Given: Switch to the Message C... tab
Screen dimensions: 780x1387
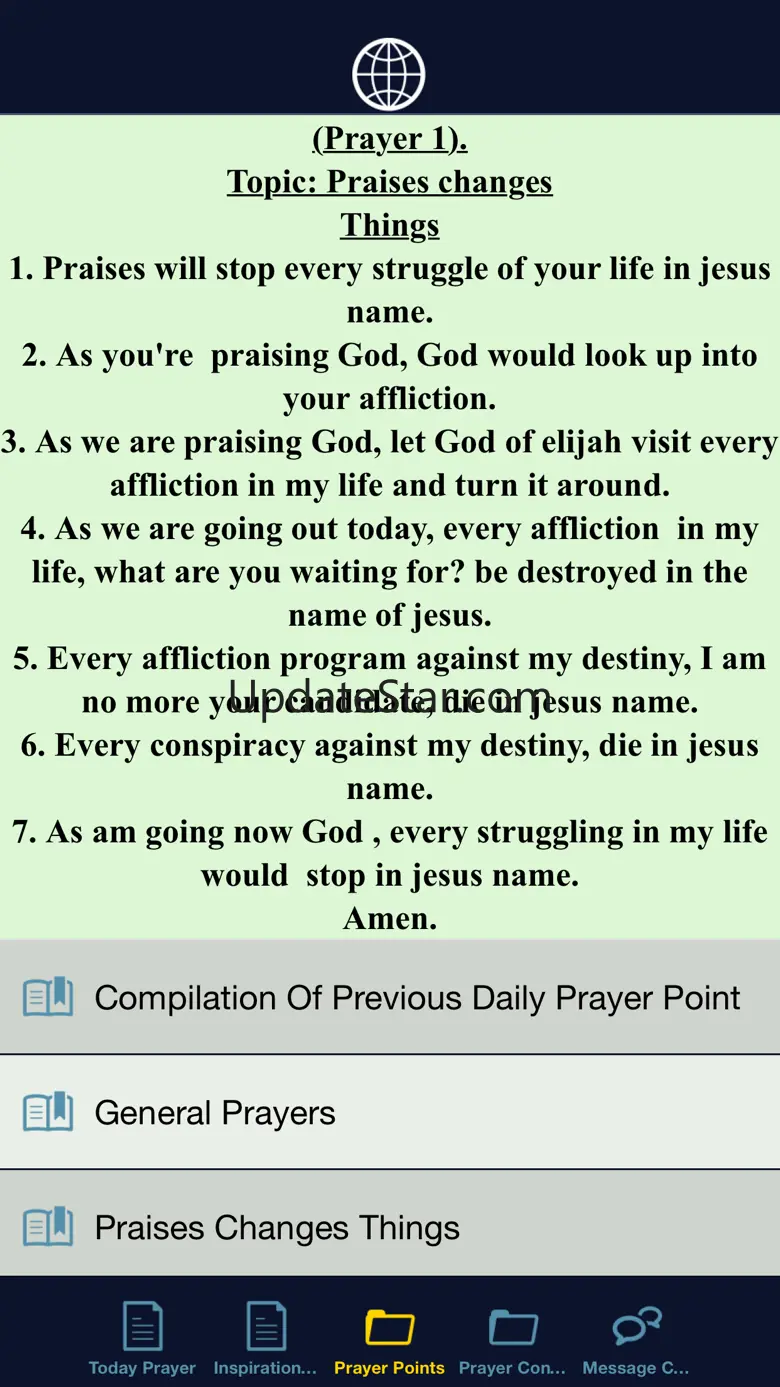Looking at the screenshot, I should pos(636,1339).
